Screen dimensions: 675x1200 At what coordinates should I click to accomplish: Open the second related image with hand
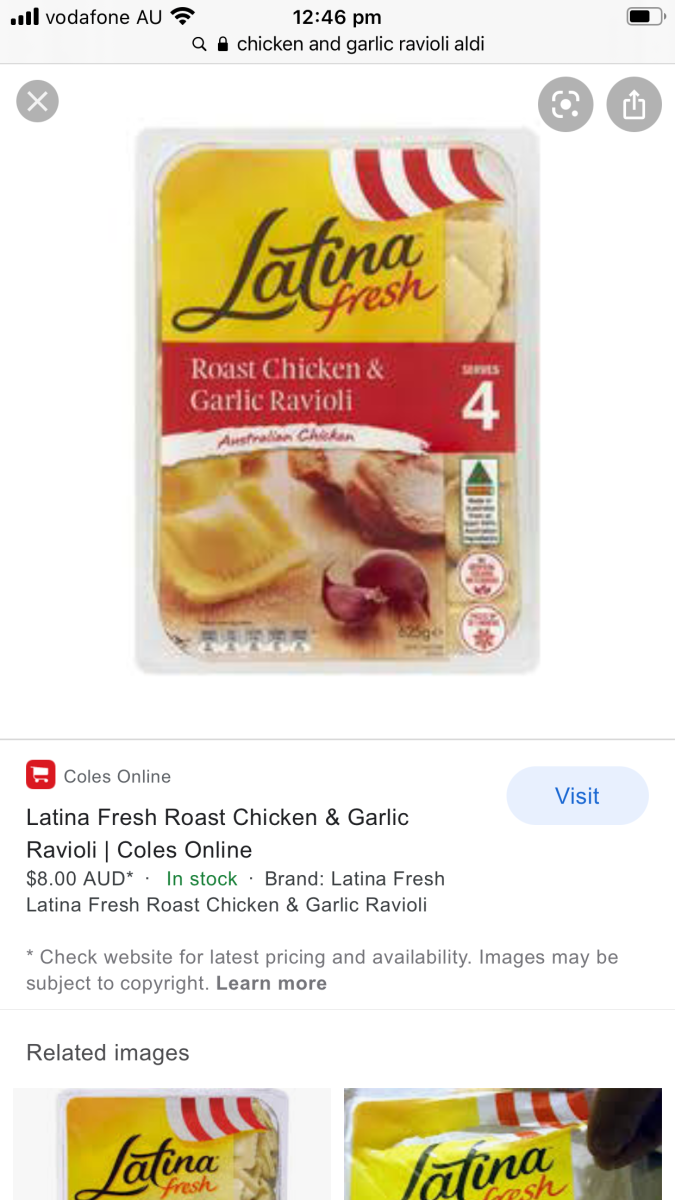pyautogui.click(x=503, y=1144)
